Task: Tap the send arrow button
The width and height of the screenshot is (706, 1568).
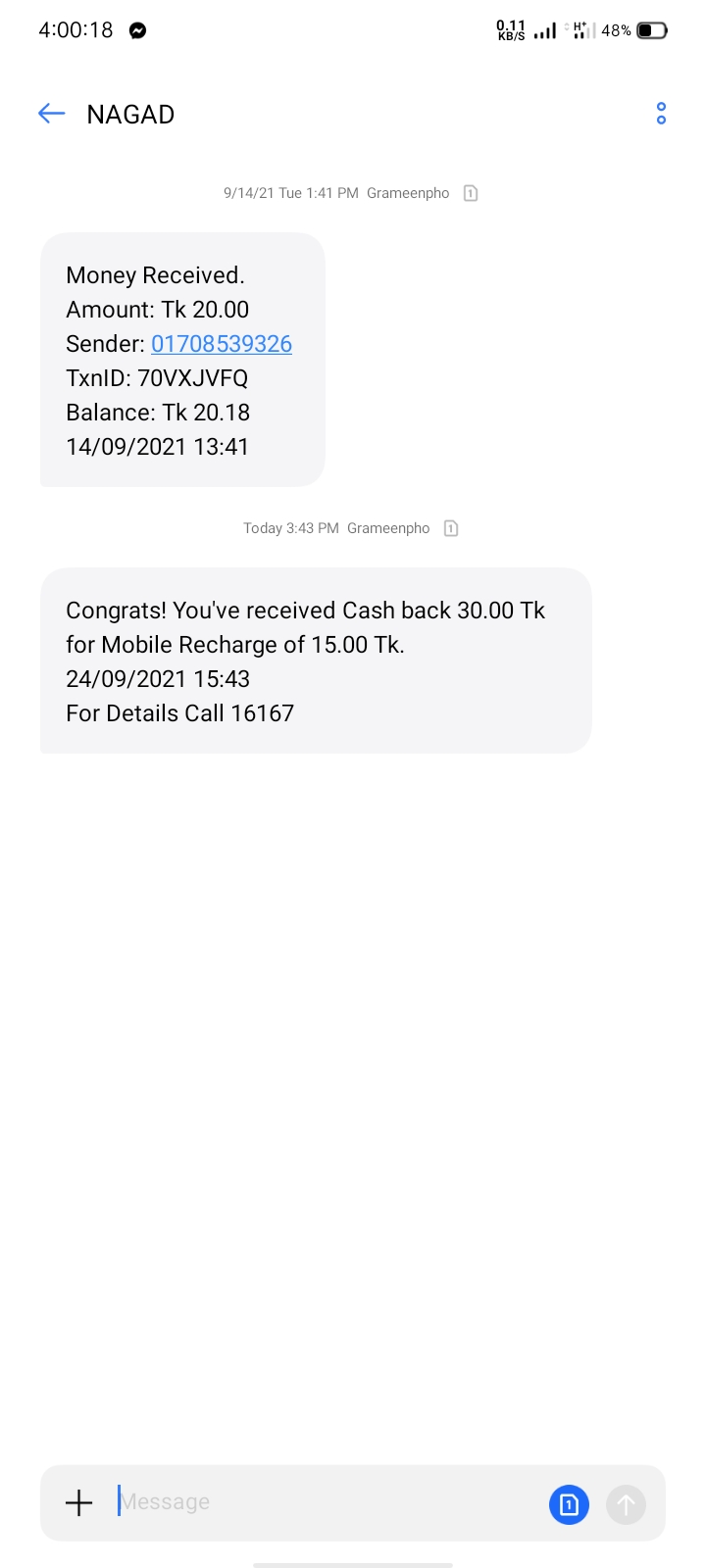Action: (627, 1503)
